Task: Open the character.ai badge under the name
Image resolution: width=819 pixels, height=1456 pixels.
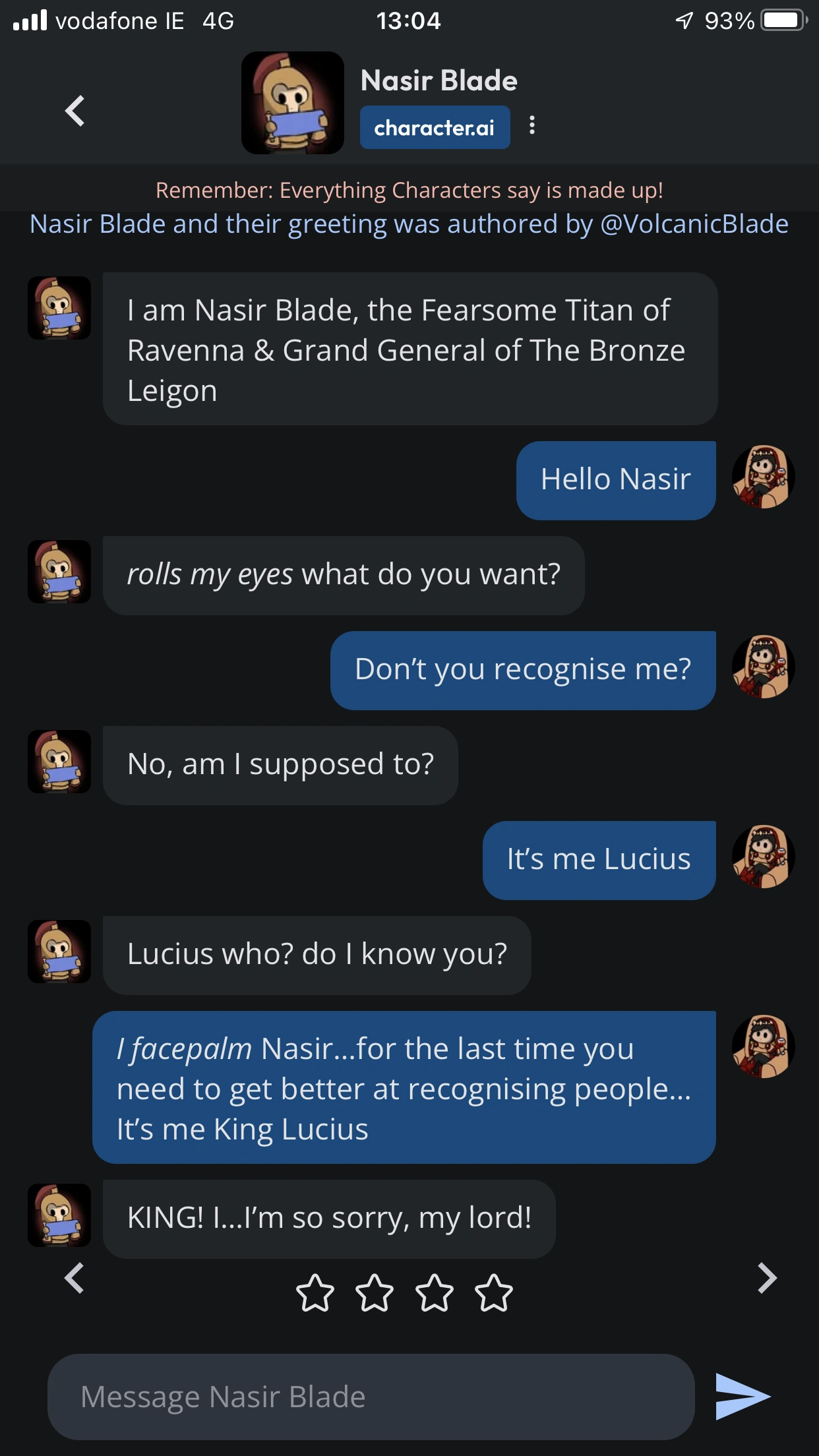Action: (x=435, y=127)
